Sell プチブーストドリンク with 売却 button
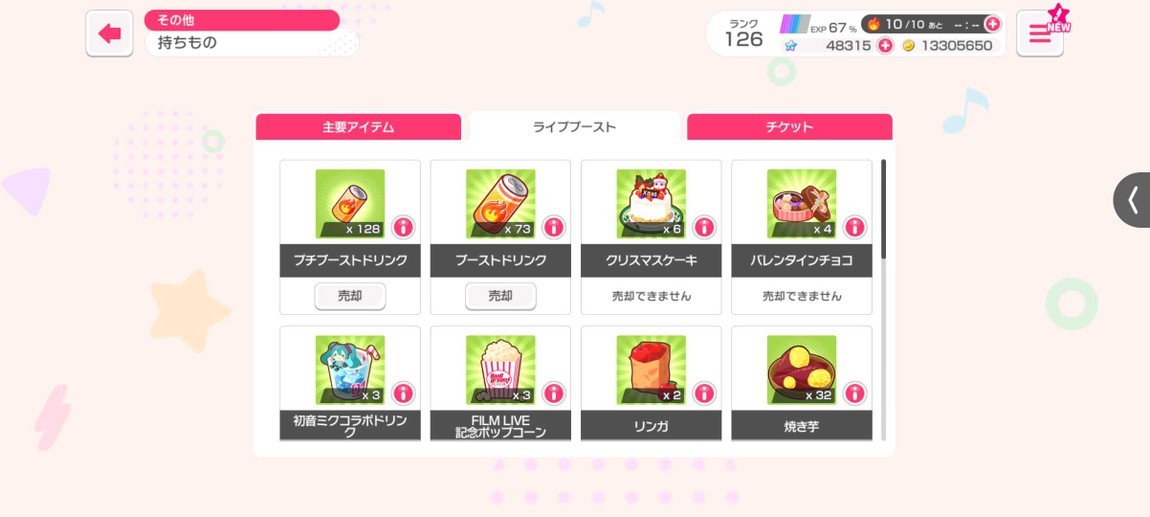The width and height of the screenshot is (1150, 517). 350,296
